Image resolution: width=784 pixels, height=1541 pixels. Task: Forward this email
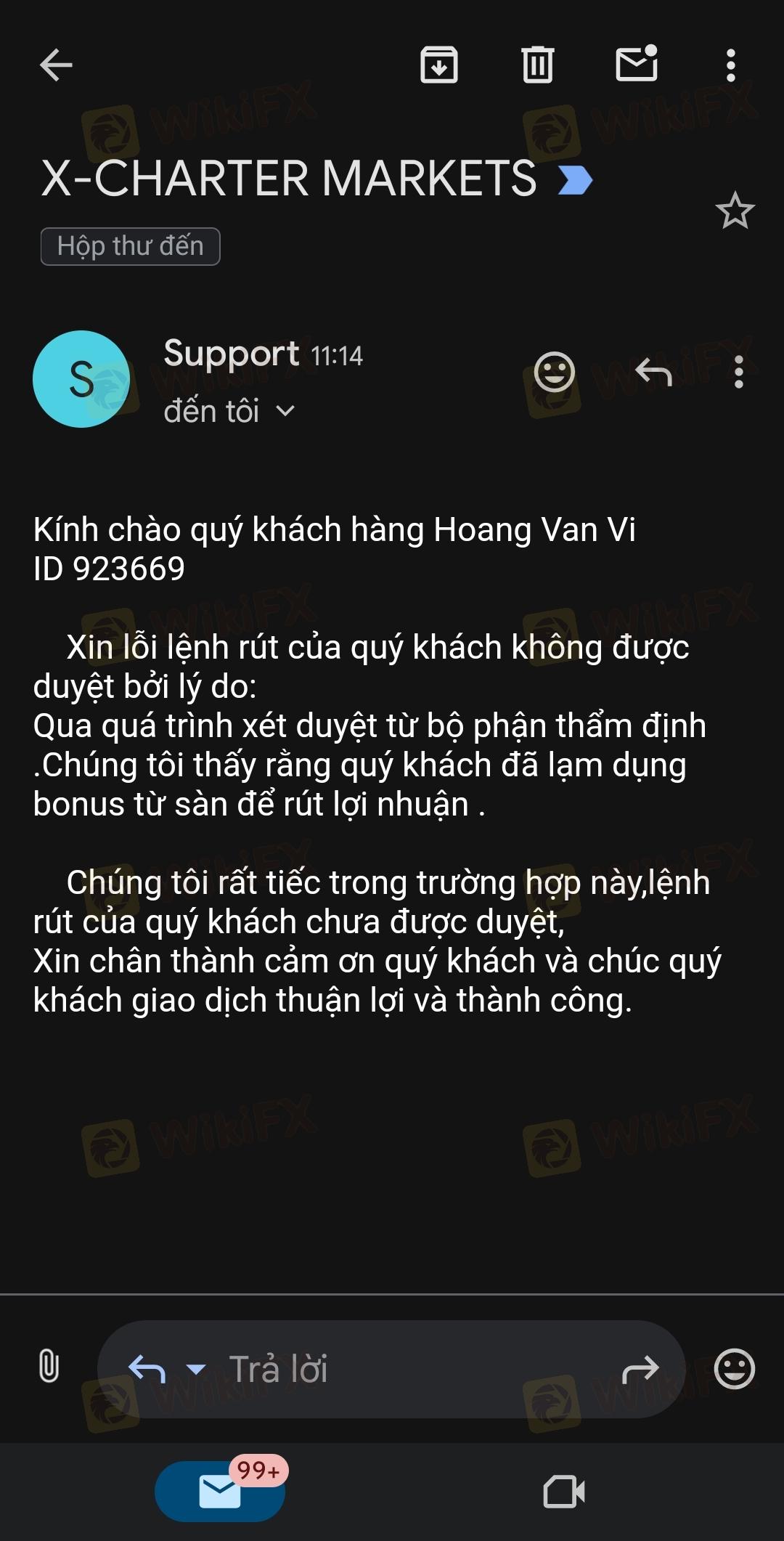tap(640, 1370)
